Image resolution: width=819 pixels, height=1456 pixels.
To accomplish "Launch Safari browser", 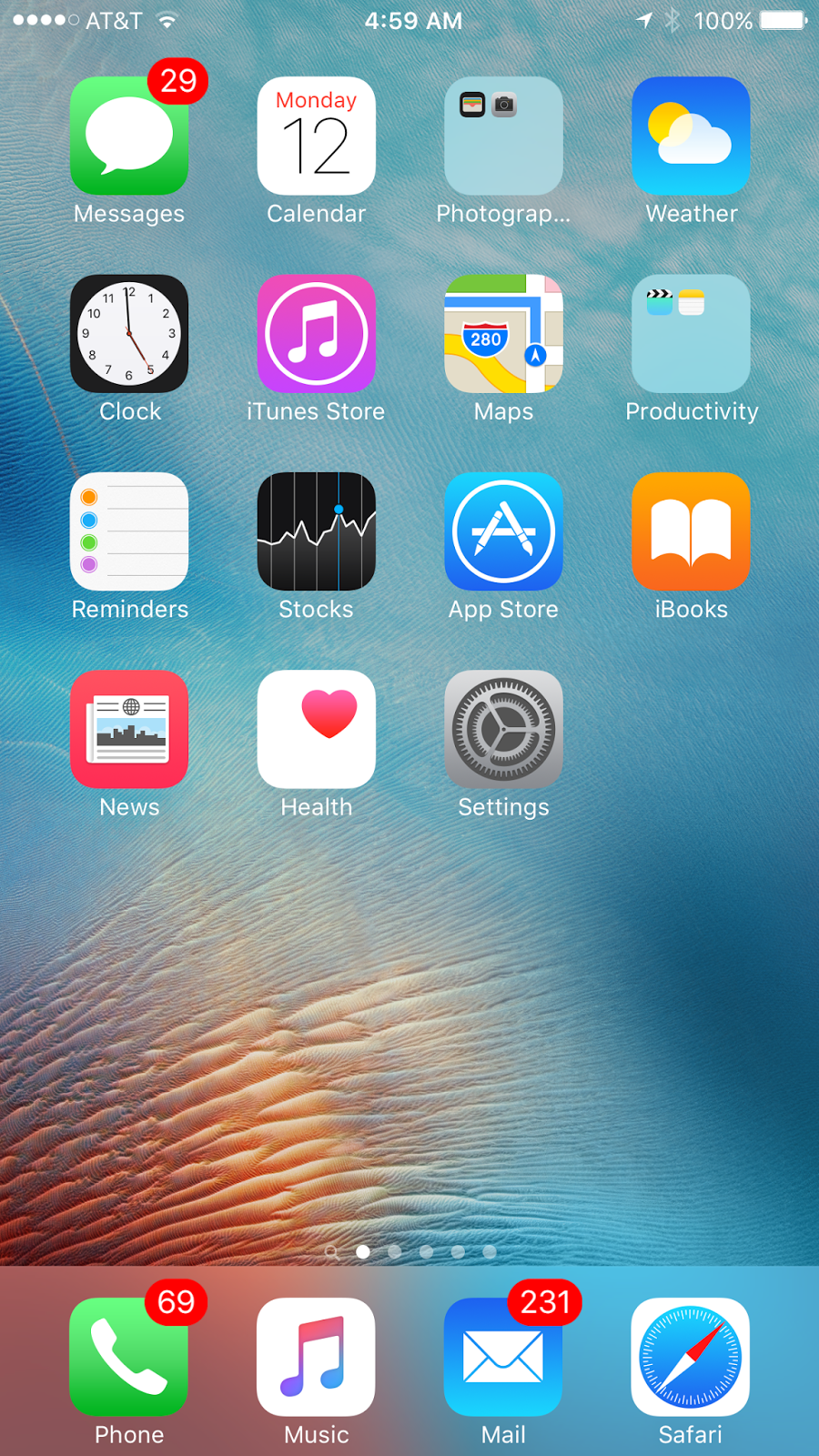I will click(x=691, y=1357).
